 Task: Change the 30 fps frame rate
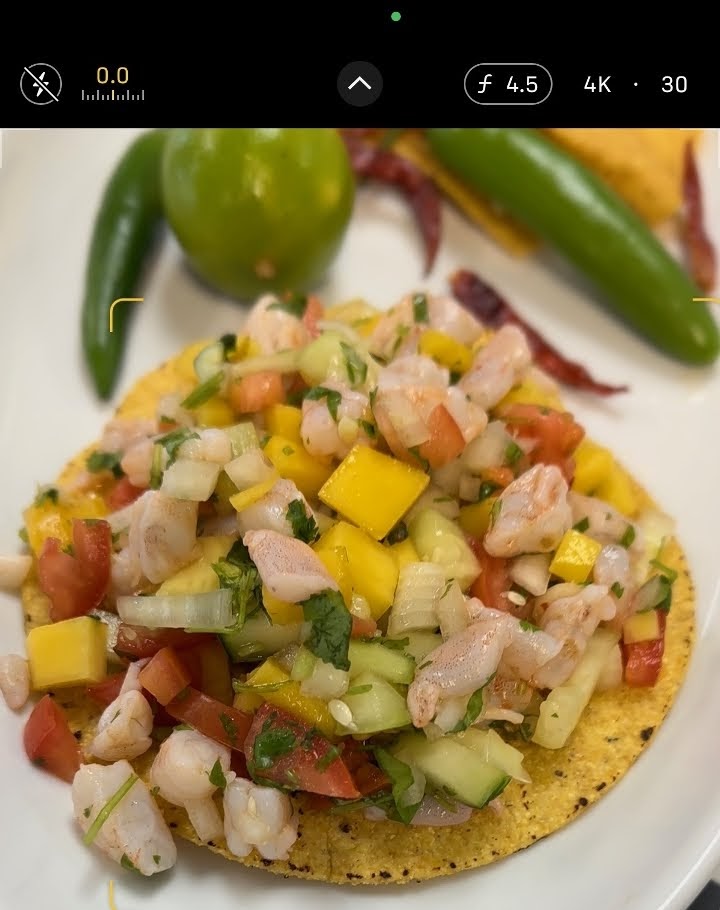[674, 85]
